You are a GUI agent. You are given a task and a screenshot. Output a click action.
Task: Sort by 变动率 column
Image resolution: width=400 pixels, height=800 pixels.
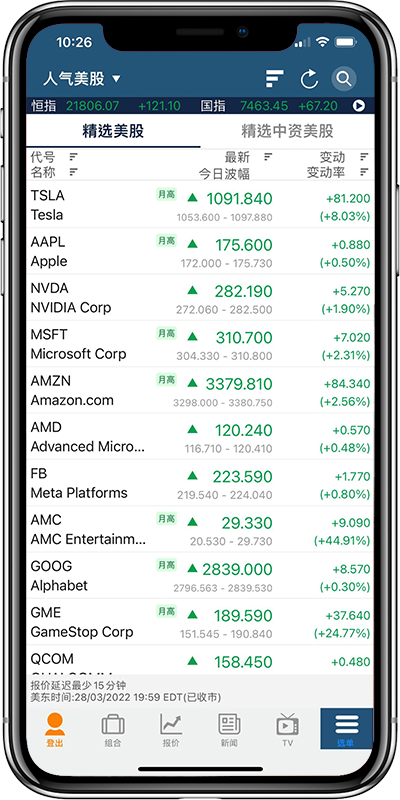click(x=337, y=172)
